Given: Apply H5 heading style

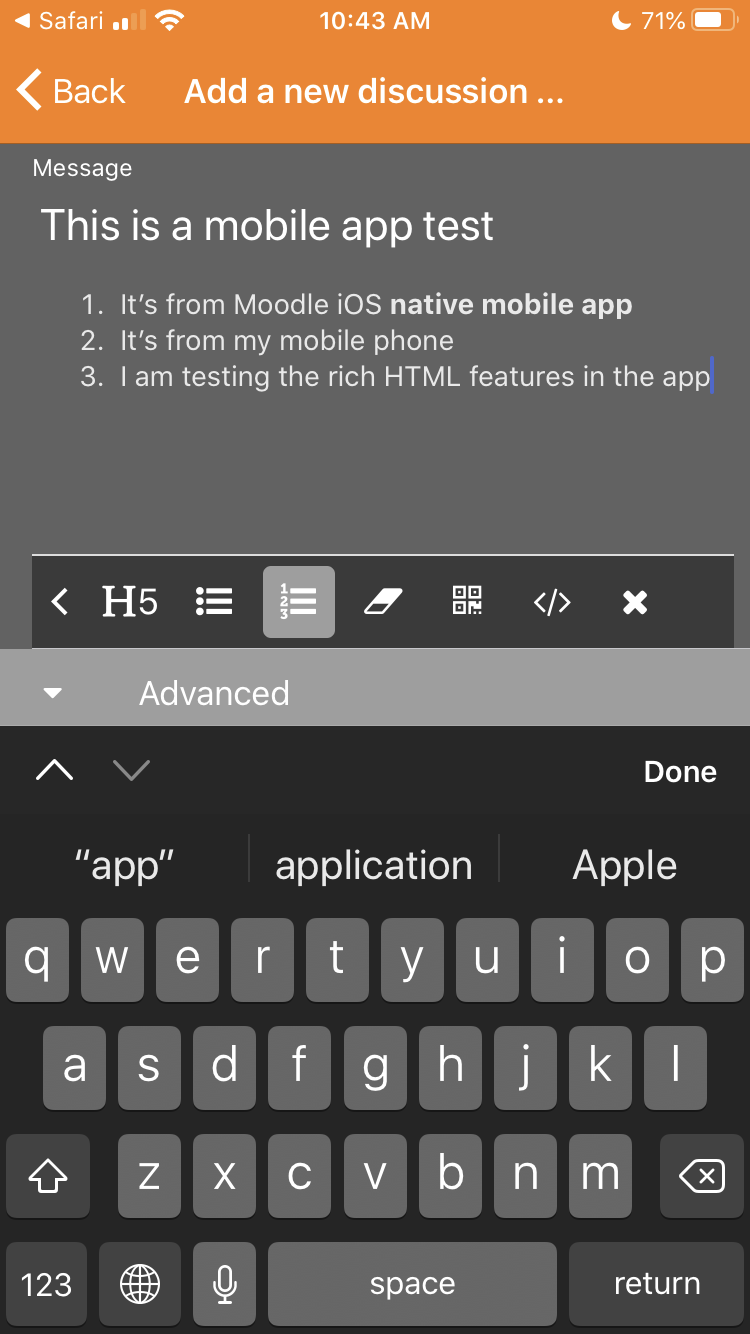Looking at the screenshot, I should (x=130, y=601).
